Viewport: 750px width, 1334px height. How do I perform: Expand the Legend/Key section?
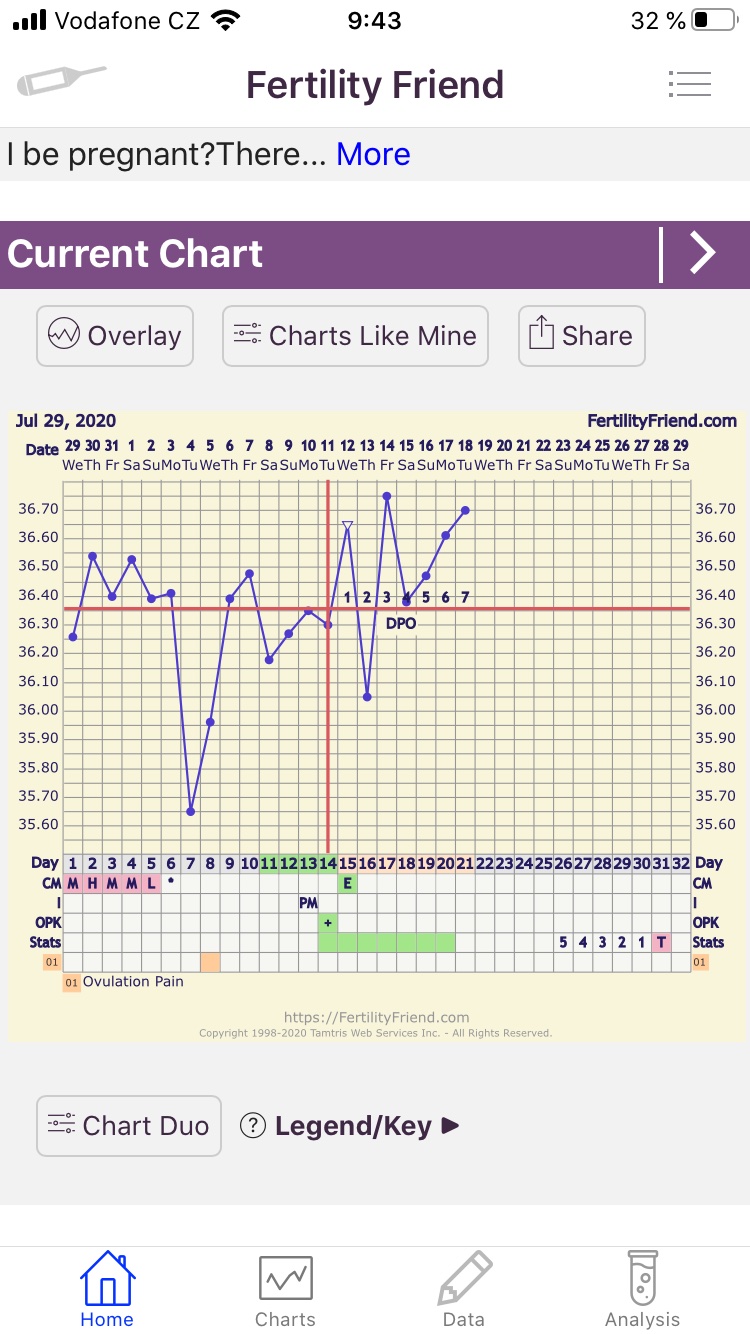(x=350, y=1126)
